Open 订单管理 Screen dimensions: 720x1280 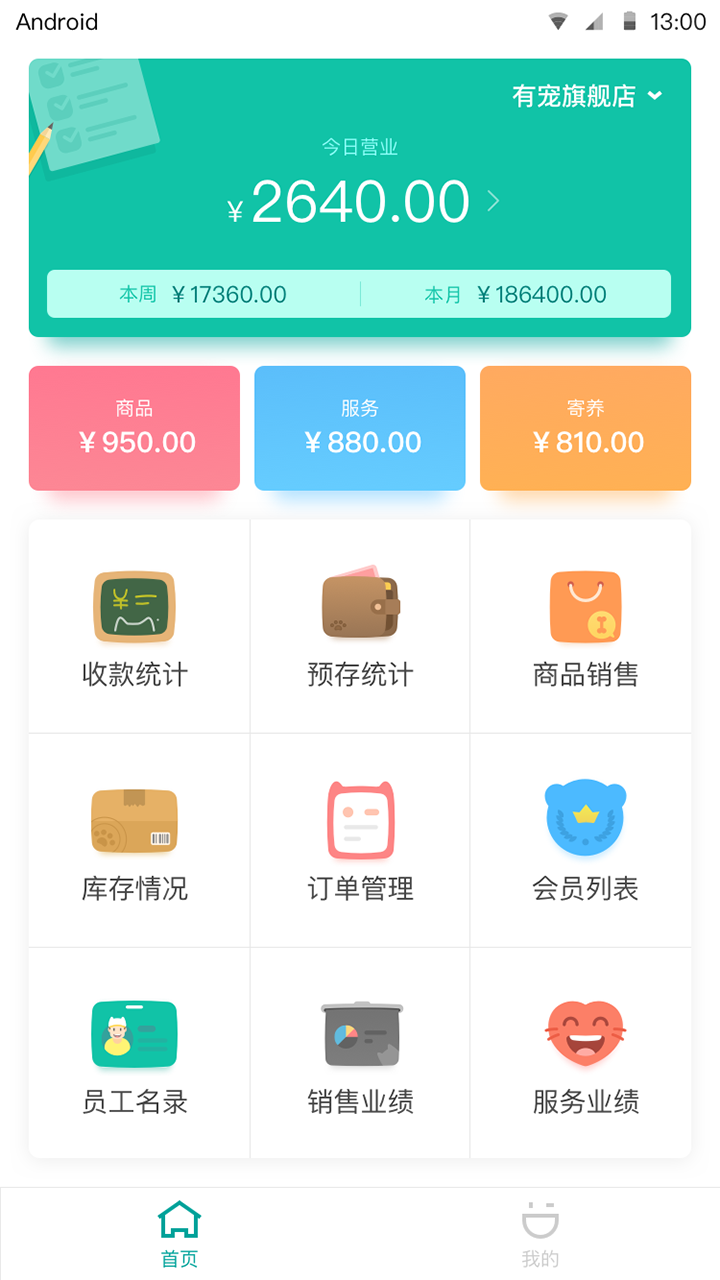coord(360,842)
